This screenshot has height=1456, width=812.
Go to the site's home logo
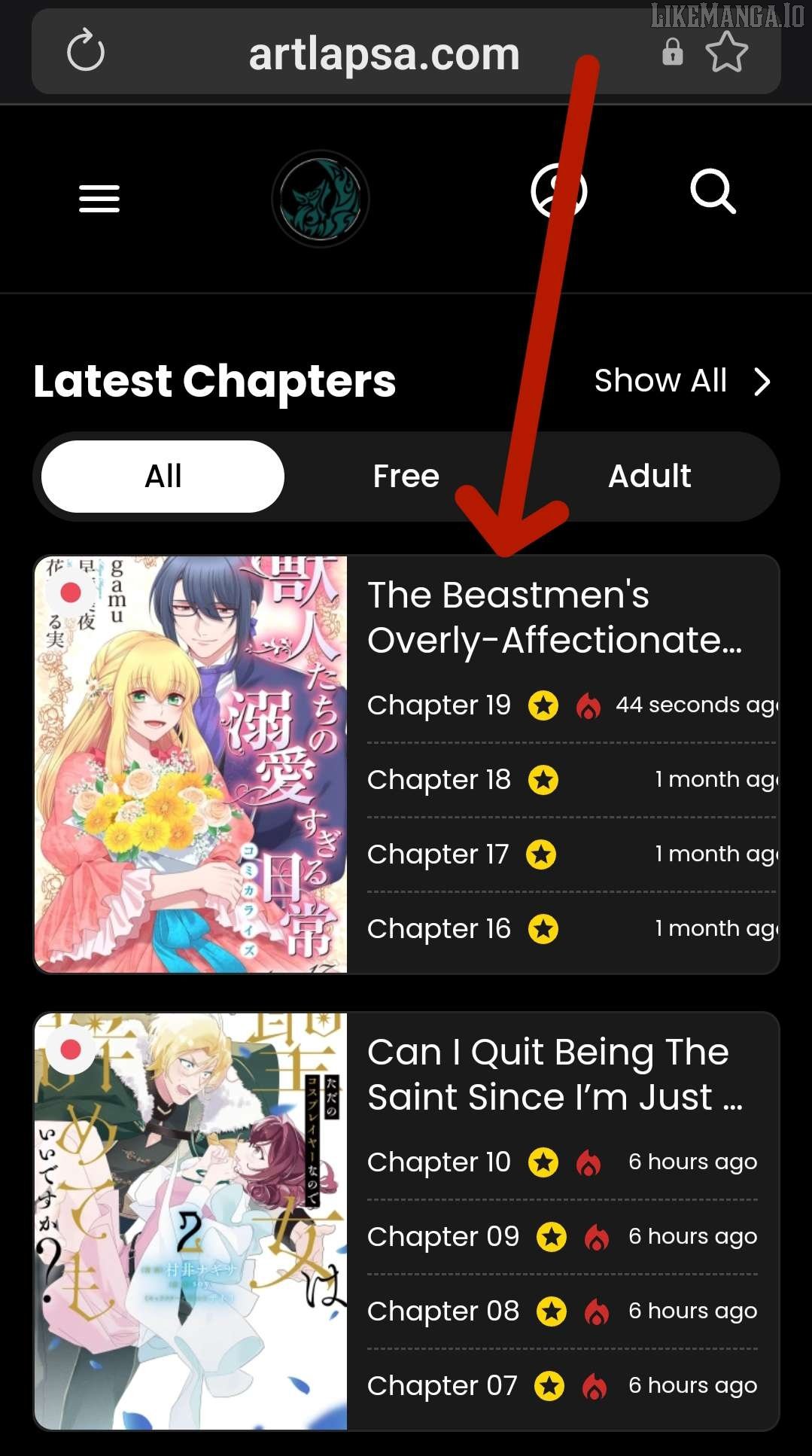(321, 199)
